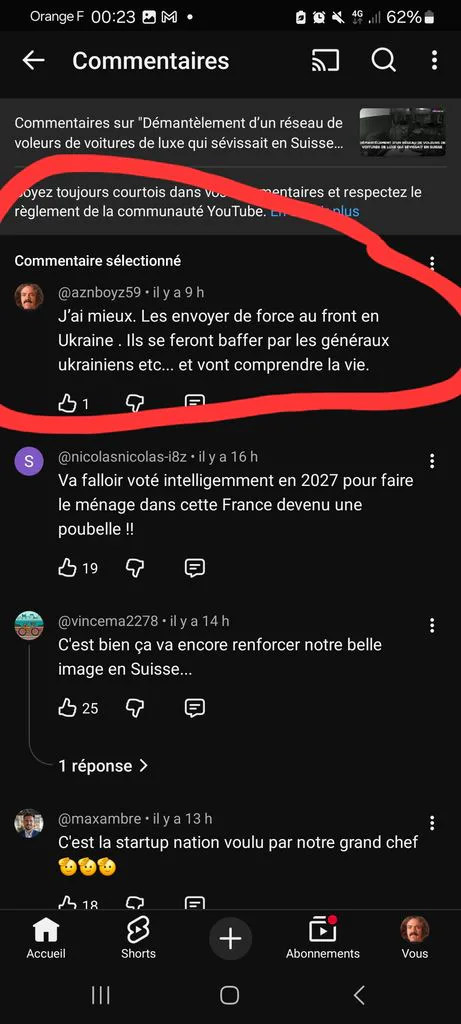The width and height of the screenshot is (461, 1024).
Task: Reply to the comment by @vincema2278
Action: click(195, 708)
